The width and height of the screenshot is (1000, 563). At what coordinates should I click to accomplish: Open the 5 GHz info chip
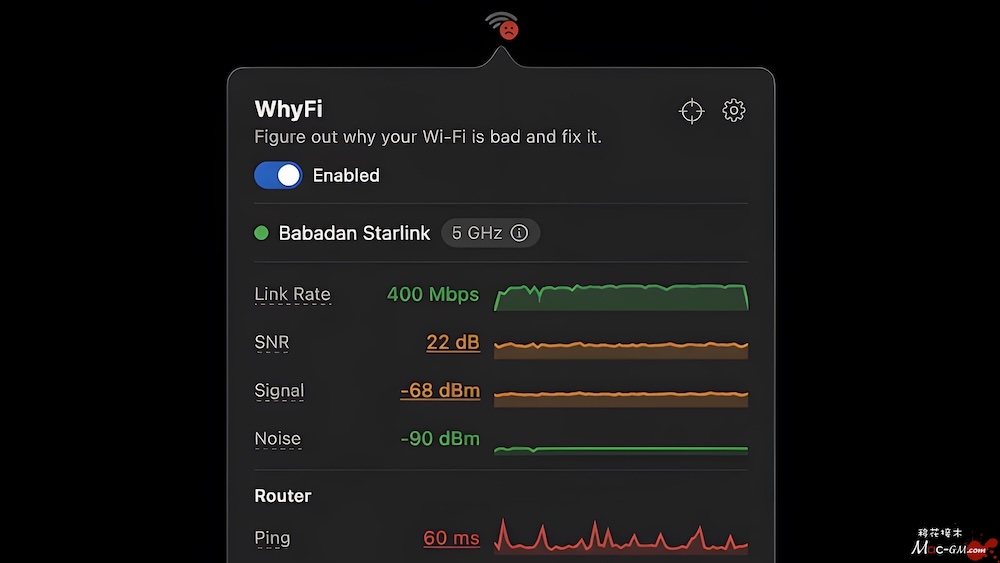[x=490, y=233]
